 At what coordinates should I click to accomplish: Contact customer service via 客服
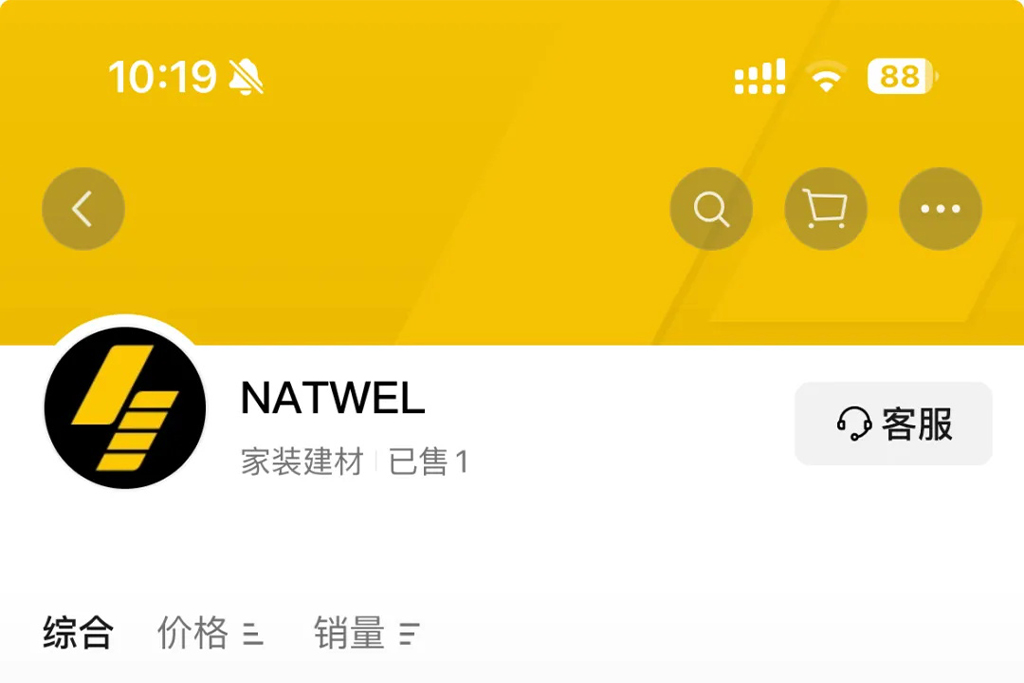tap(893, 424)
